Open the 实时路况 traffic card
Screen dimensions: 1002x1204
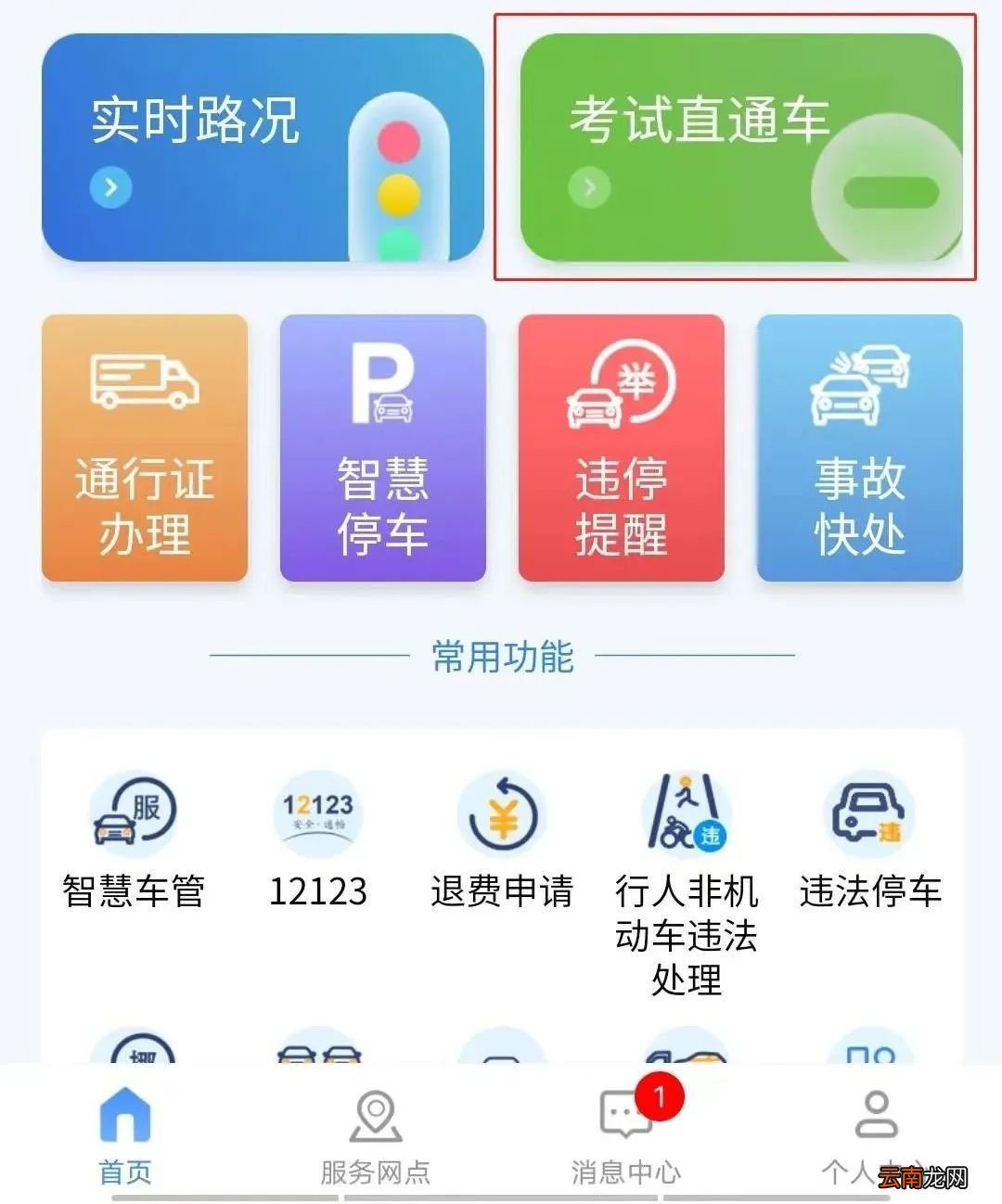point(260,148)
